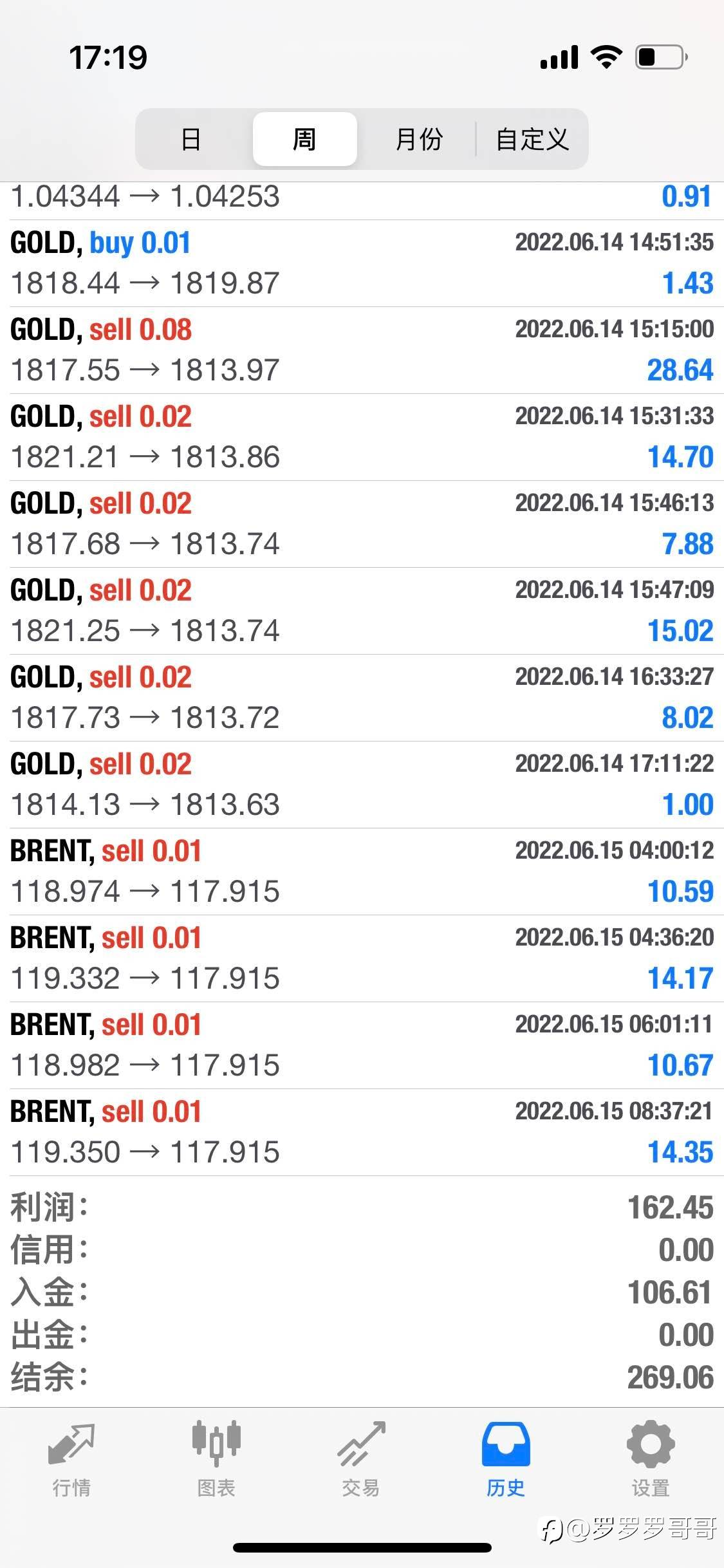Switch to the 月份 period filter
This screenshot has height=1568, width=724.
(418, 139)
